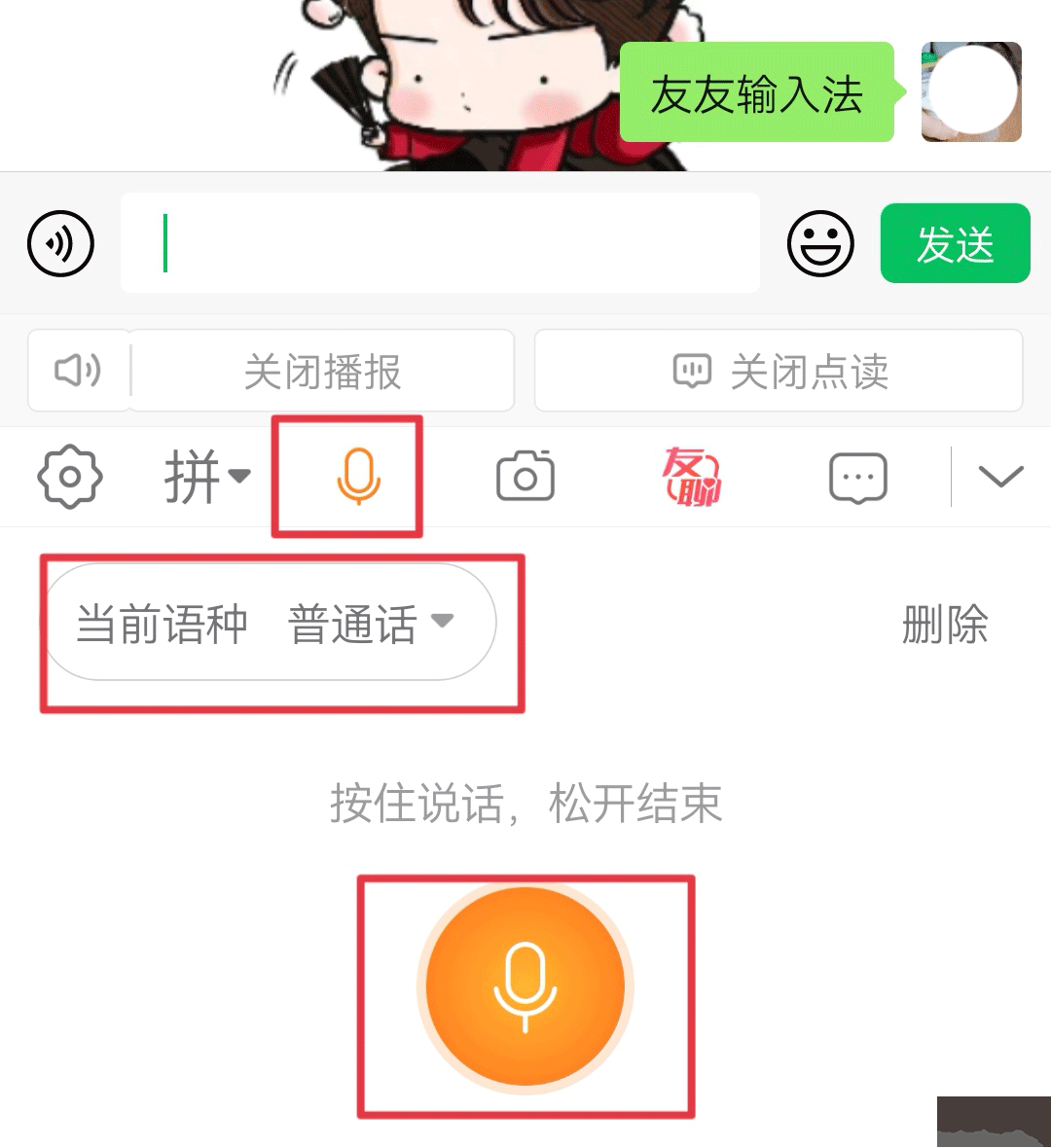Switch keyboard with the 拼 pinyin toggle

193,476
